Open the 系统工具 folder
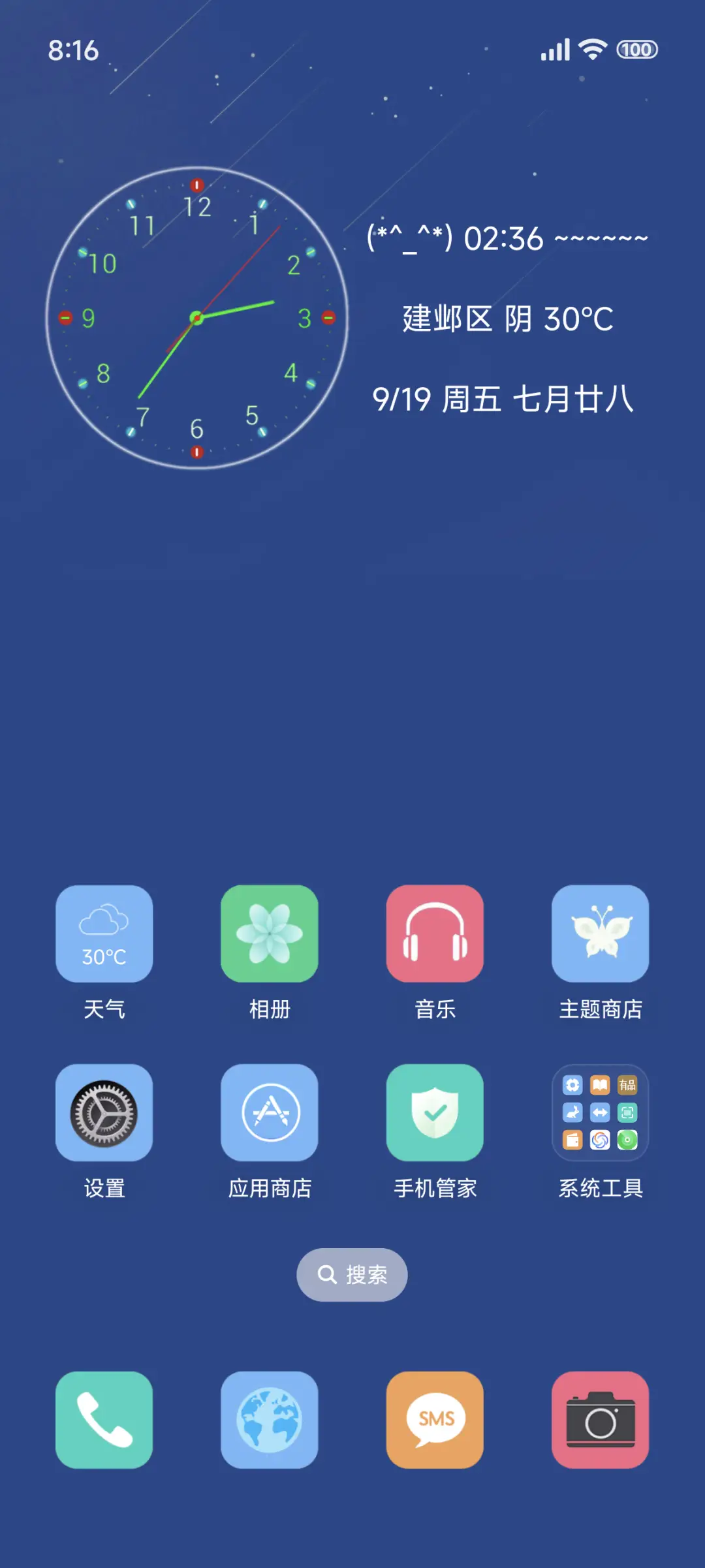This screenshot has width=705, height=1568. point(600,1114)
